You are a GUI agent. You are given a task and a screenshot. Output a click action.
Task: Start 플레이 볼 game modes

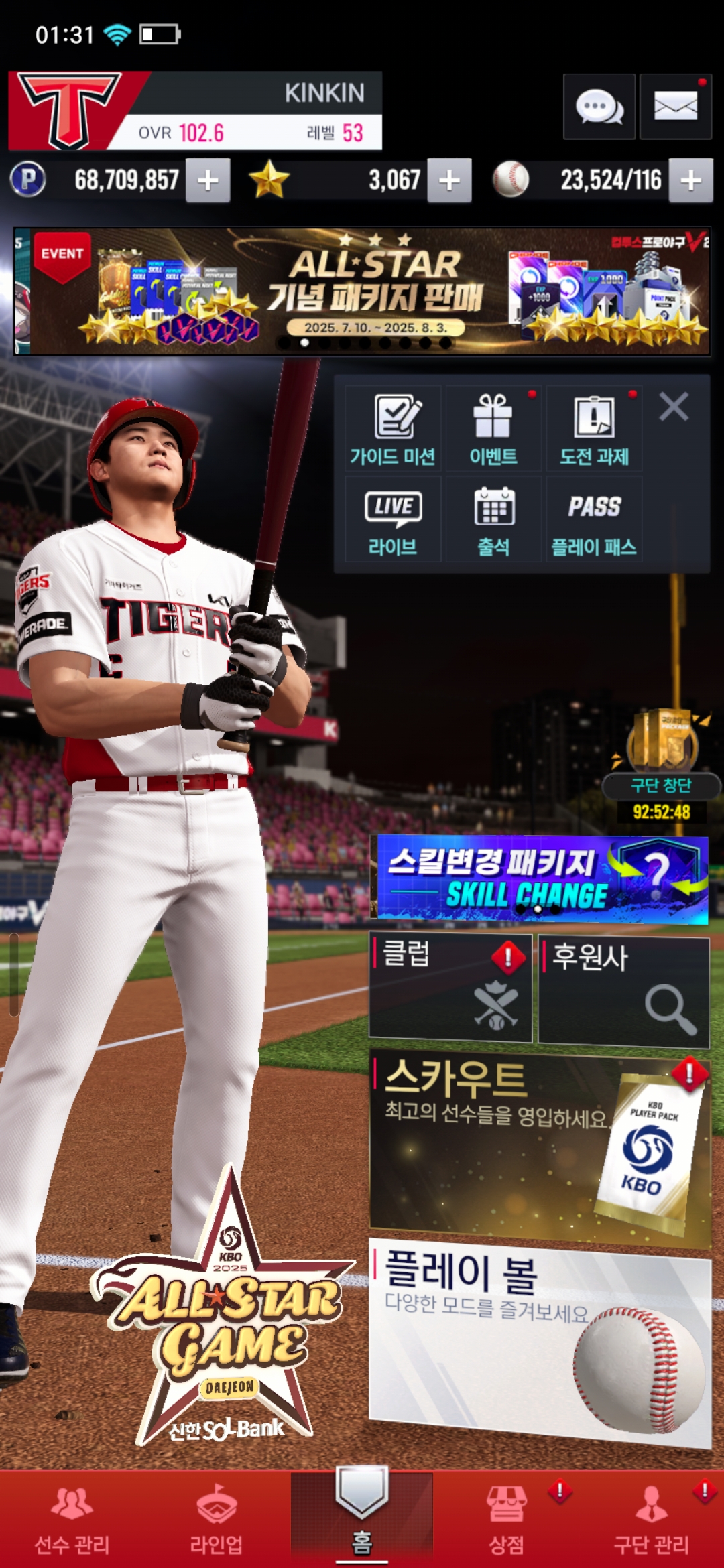[540, 1344]
